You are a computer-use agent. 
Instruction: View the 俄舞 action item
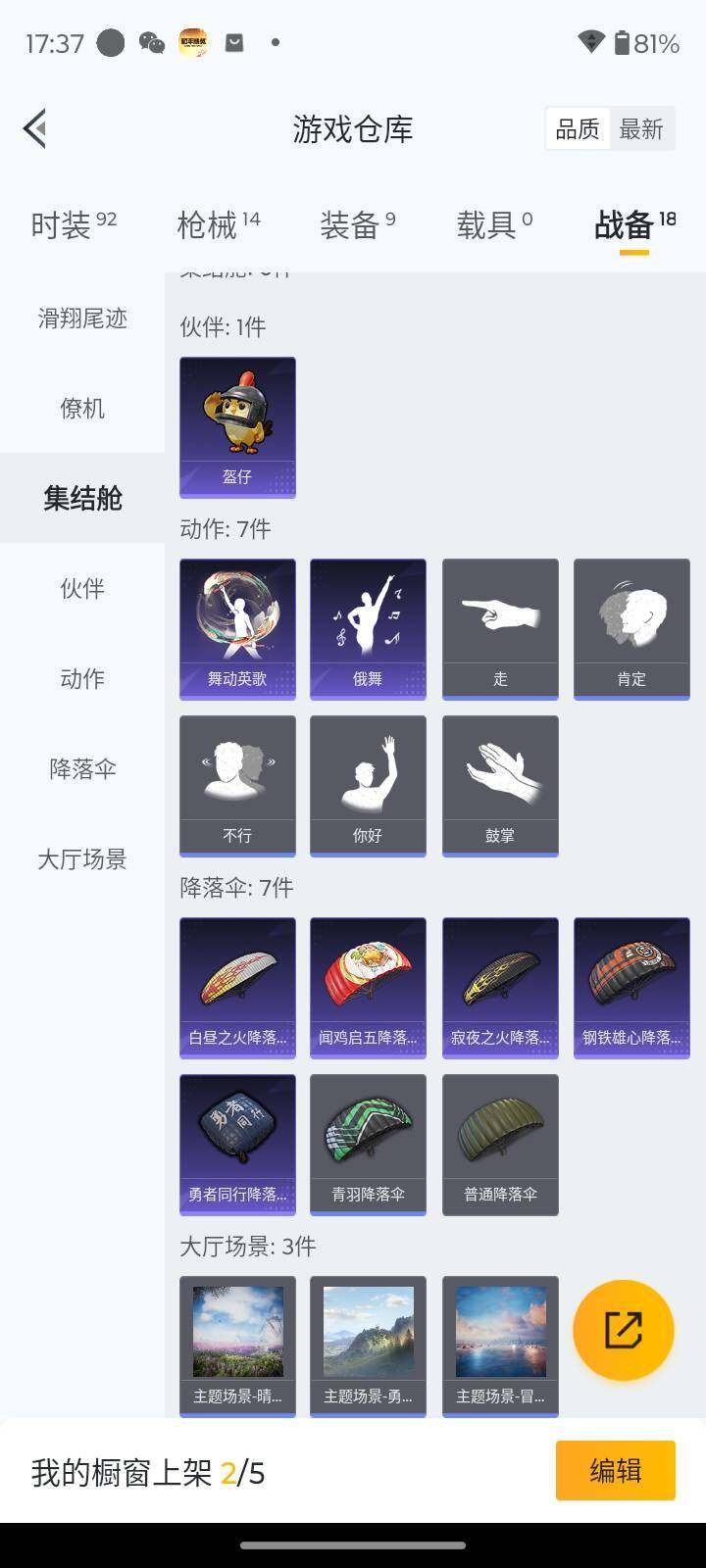click(368, 629)
